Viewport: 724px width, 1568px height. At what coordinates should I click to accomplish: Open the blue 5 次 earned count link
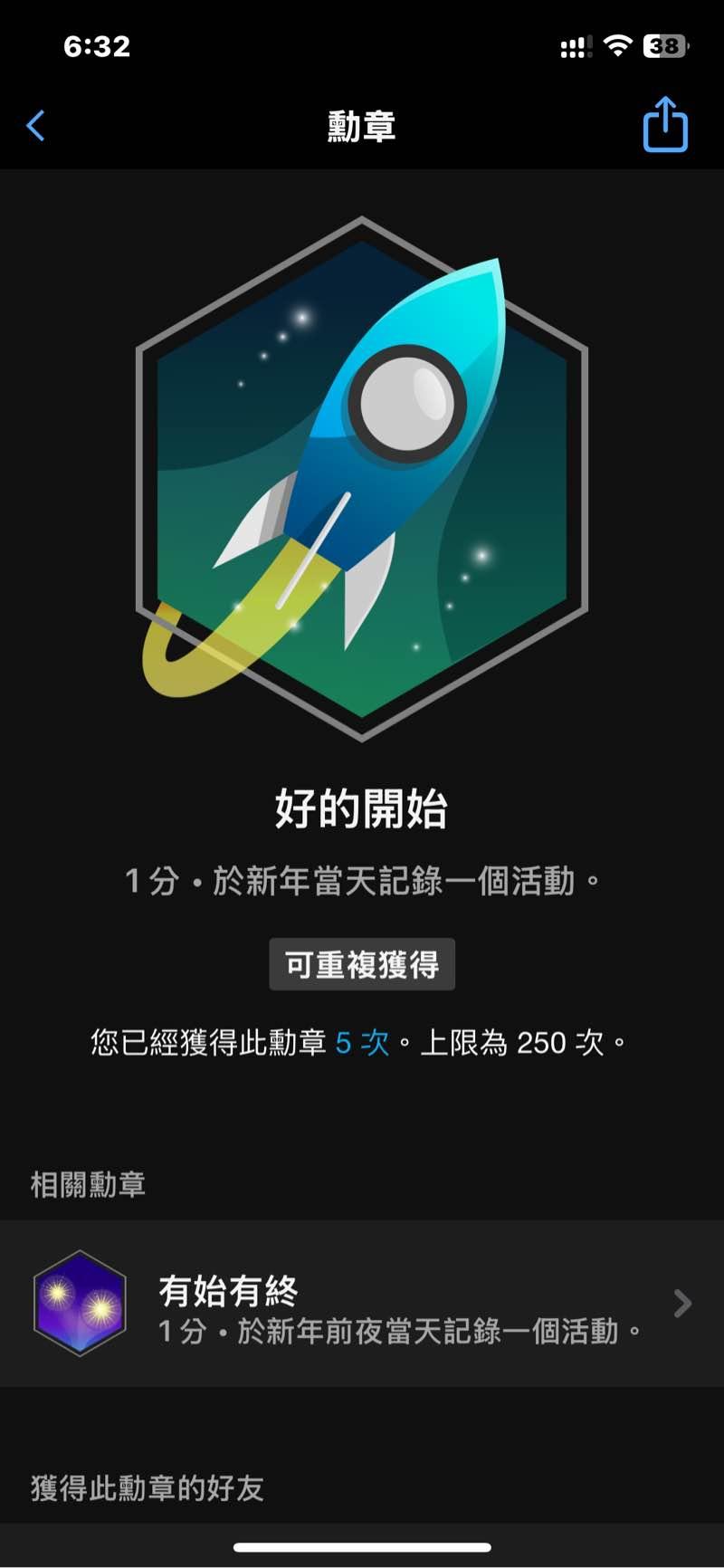pyautogui.click(x=362, y=1043)
